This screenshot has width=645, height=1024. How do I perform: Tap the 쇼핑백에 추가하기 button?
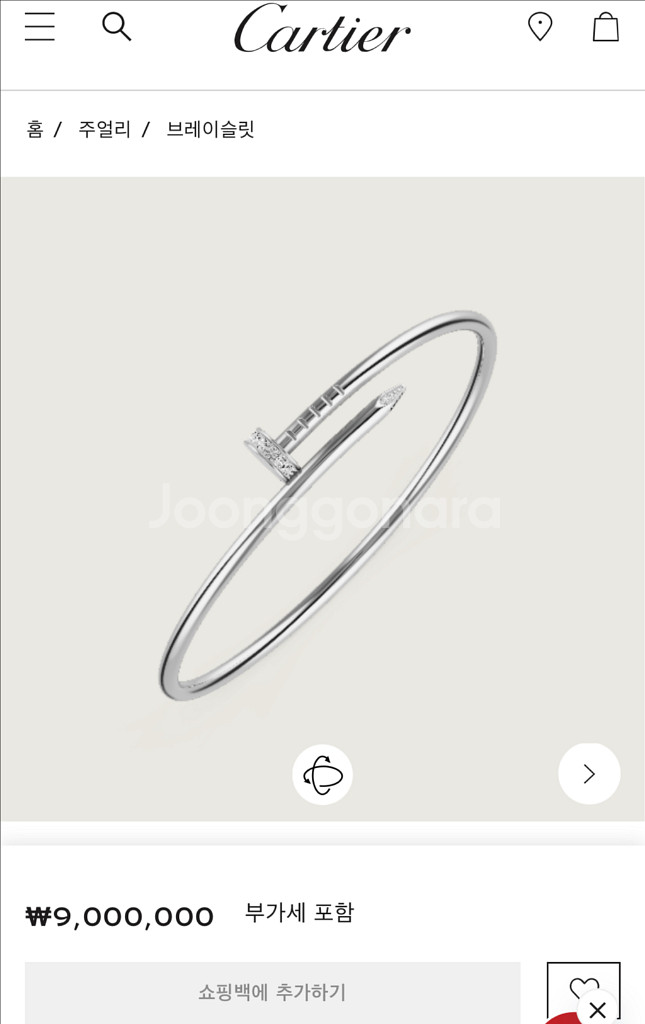(272, 992)
